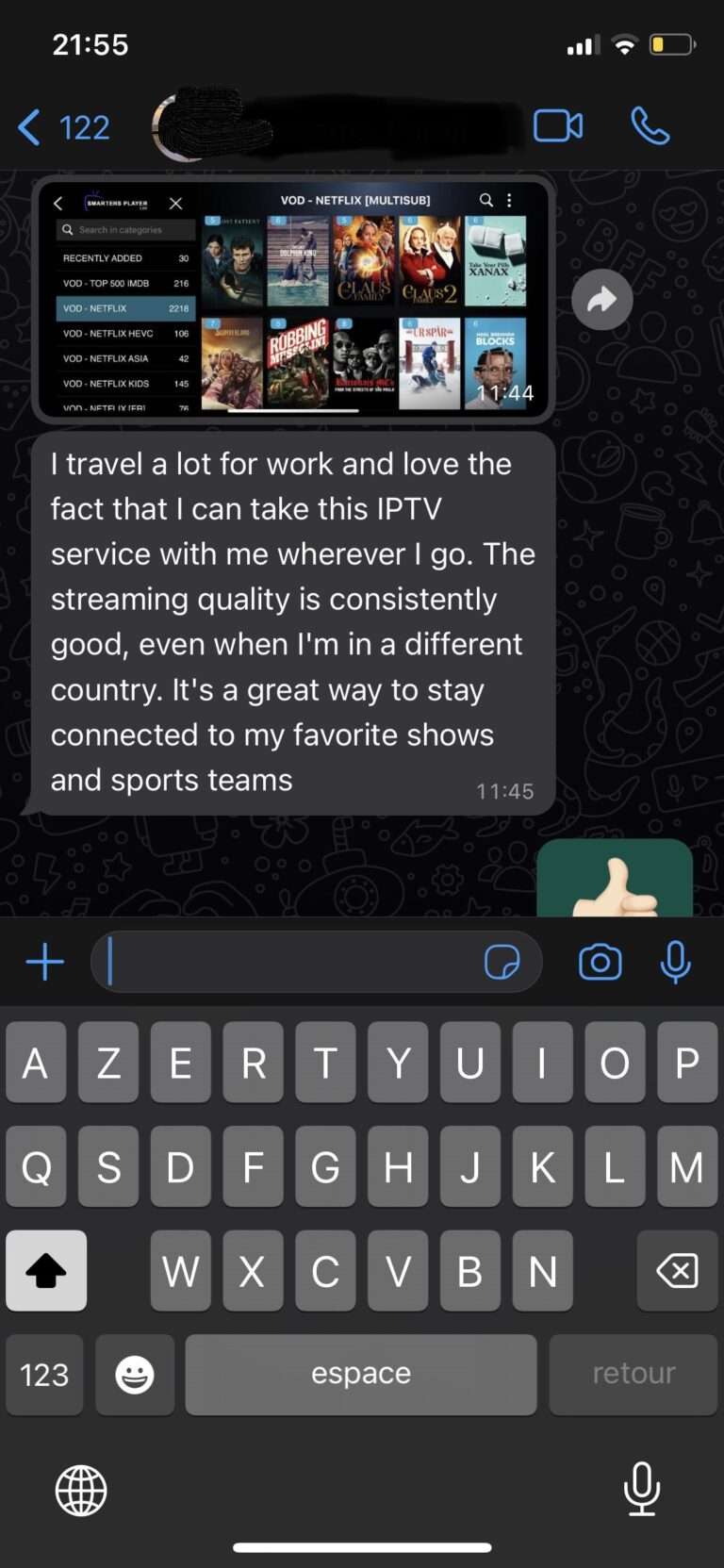Start a video call
Image resolution: width=724 pixels, height=1568 pixels.
[x=558, y=126]
